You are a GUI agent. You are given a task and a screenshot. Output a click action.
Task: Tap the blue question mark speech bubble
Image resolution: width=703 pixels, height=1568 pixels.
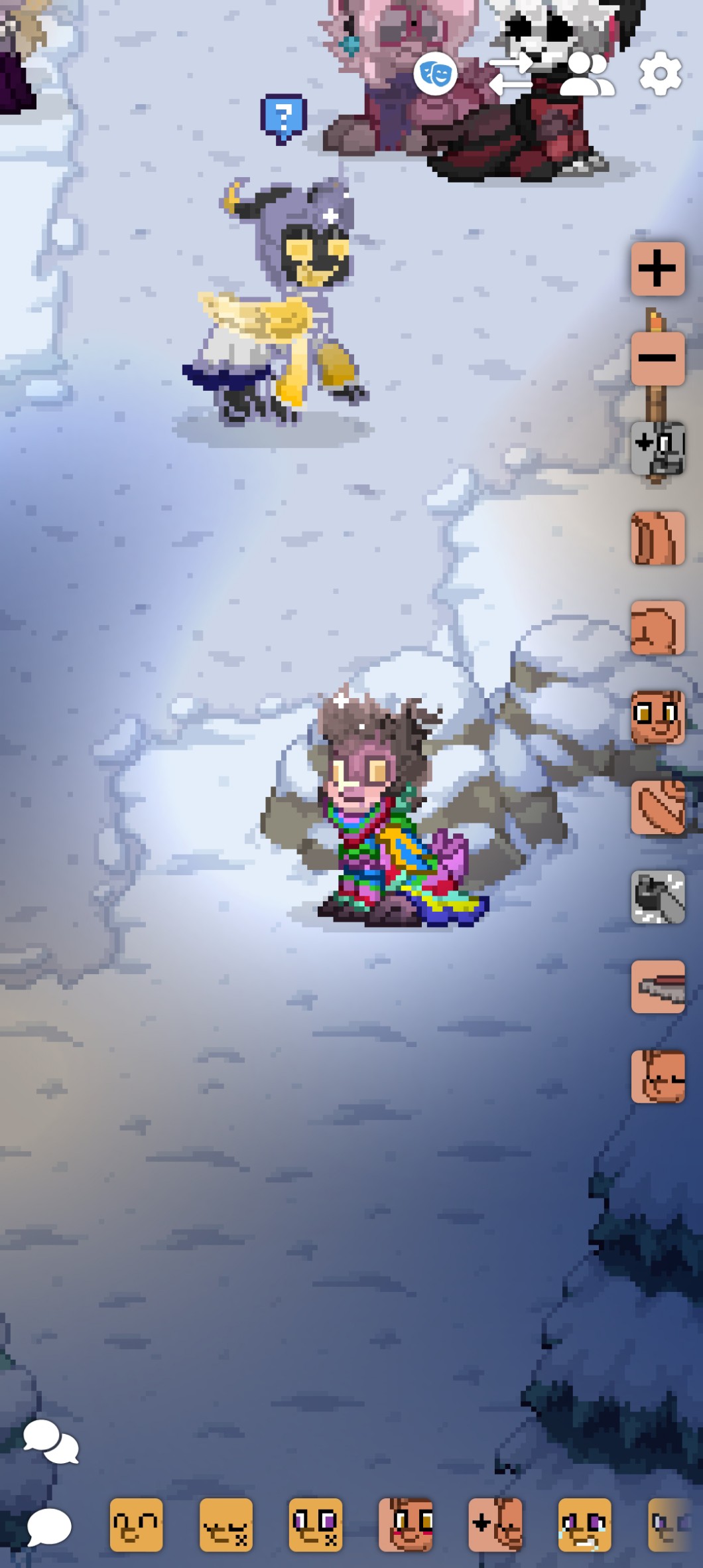[x=283, y=118]
